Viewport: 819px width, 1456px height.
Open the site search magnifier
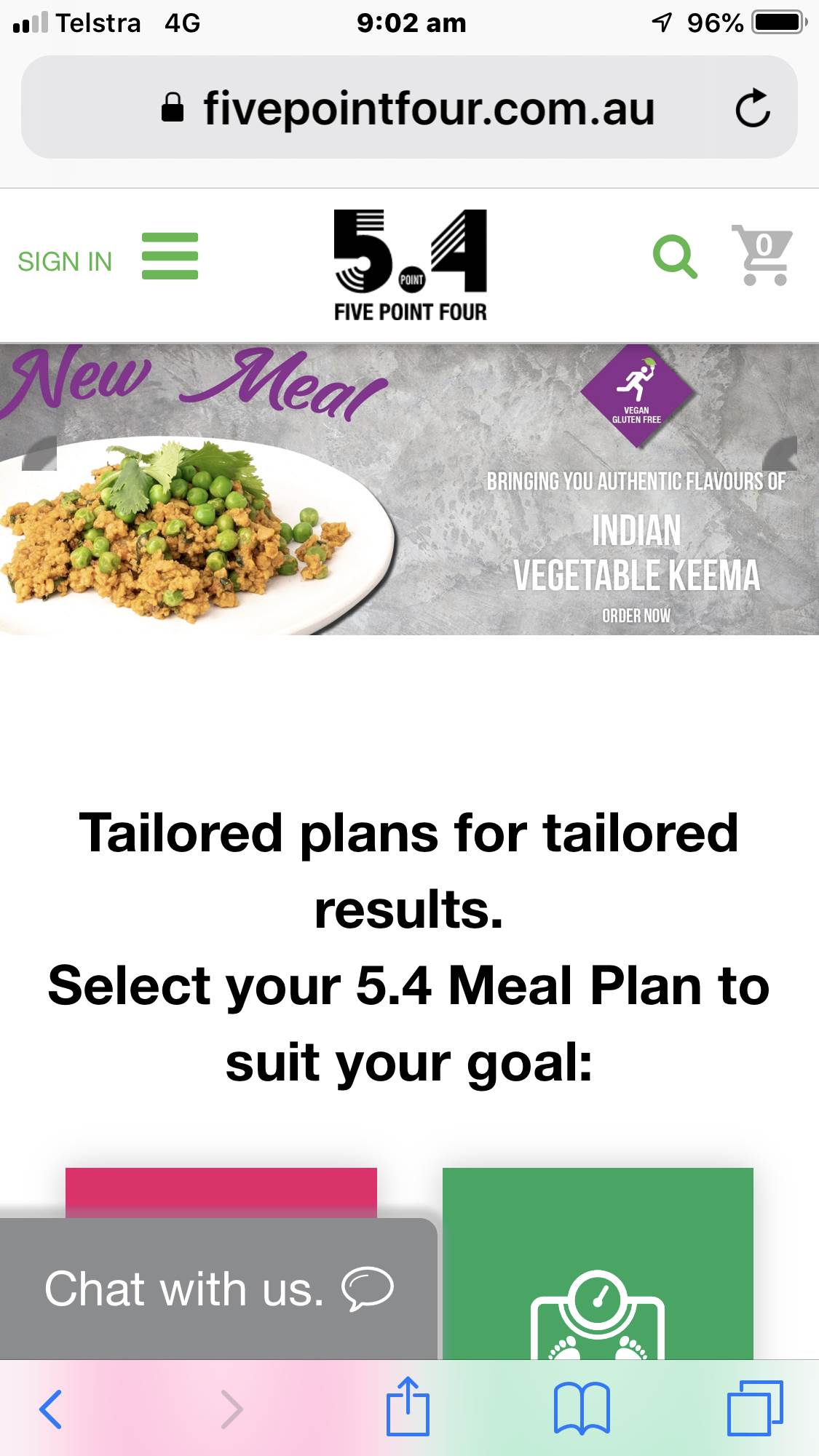pyautogui.click(x=675, y=256)
